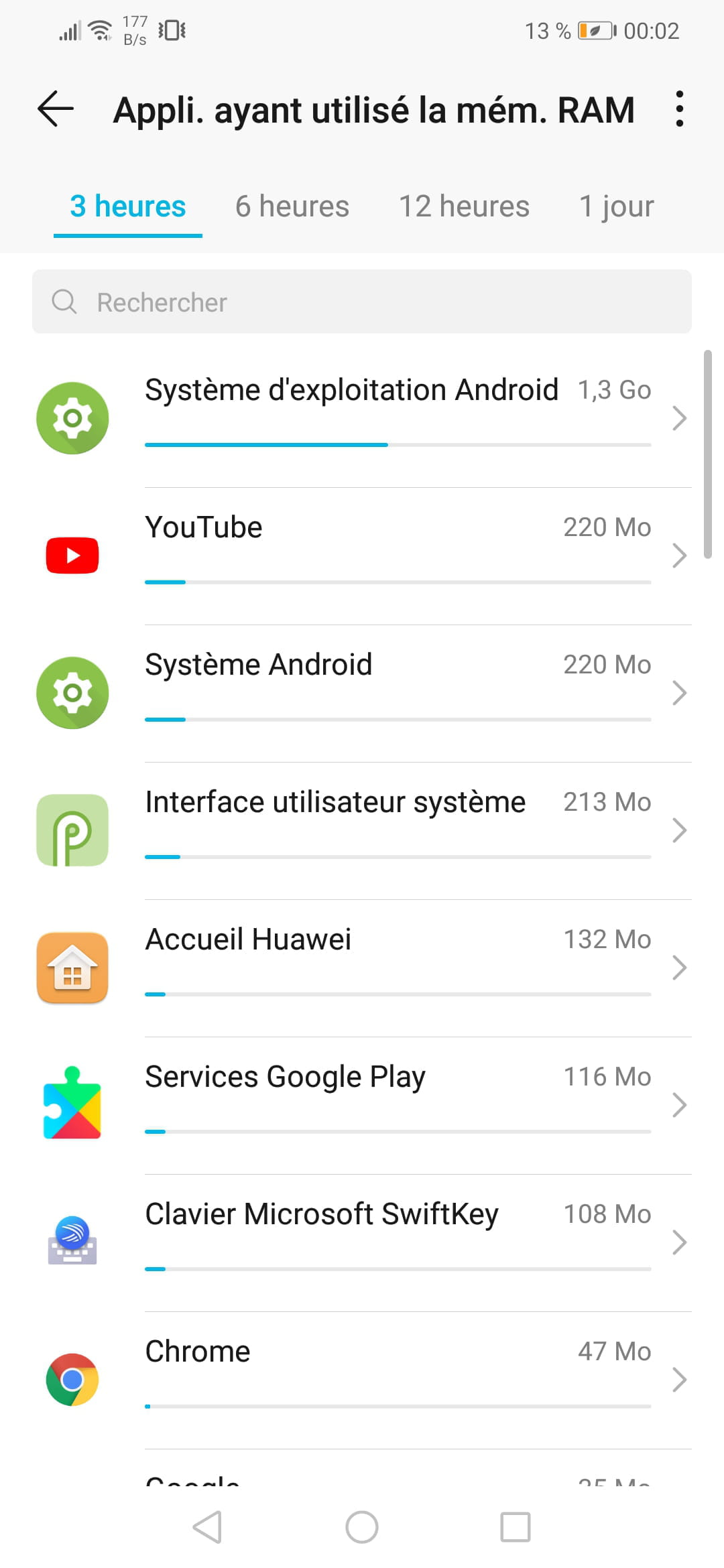Select the 12 heures tab
724x1568 pixels.
pos(464,206)
